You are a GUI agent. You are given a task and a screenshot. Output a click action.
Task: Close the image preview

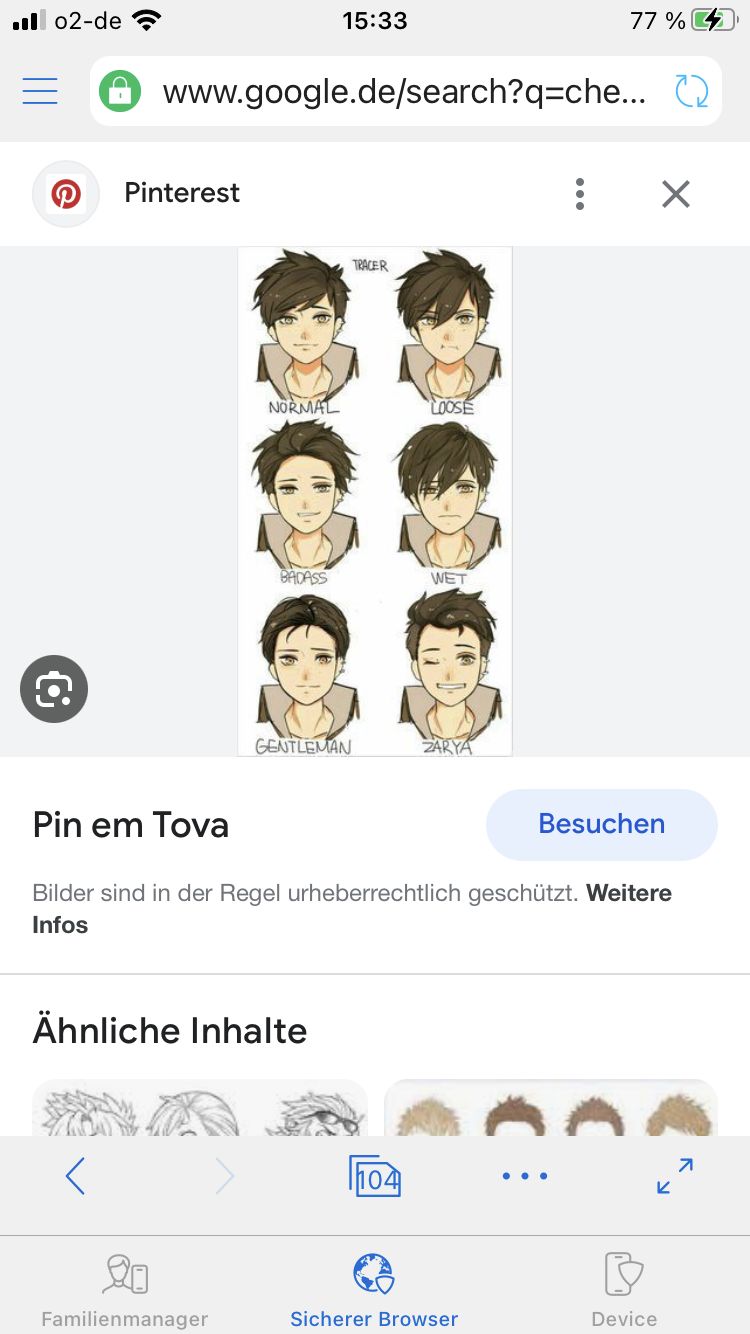pyautogui.click(x=676, y=194)
